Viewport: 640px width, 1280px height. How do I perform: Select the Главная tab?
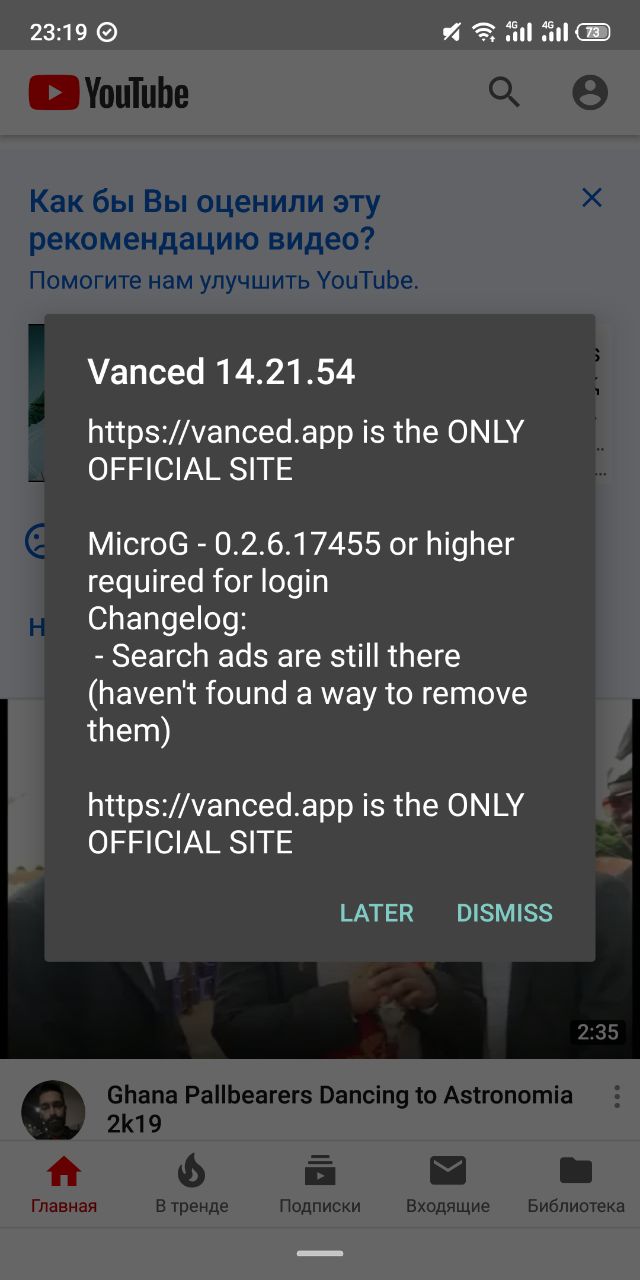click(x=64, y=1184)
